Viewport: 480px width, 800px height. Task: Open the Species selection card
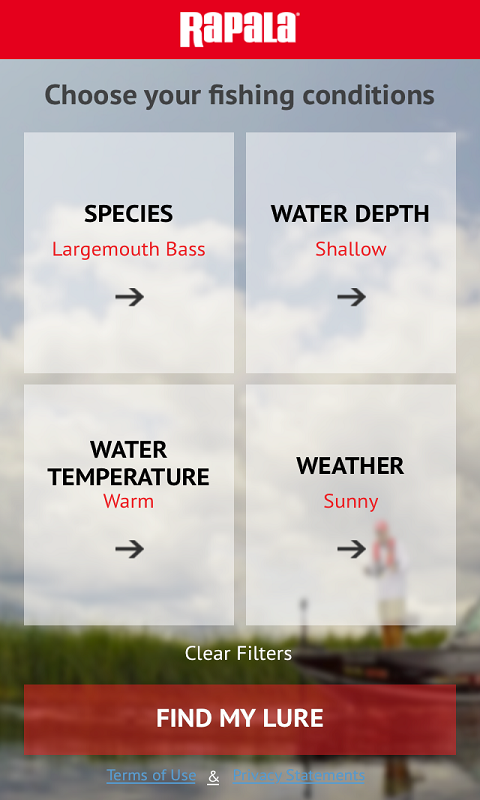[x=129, y=253]
